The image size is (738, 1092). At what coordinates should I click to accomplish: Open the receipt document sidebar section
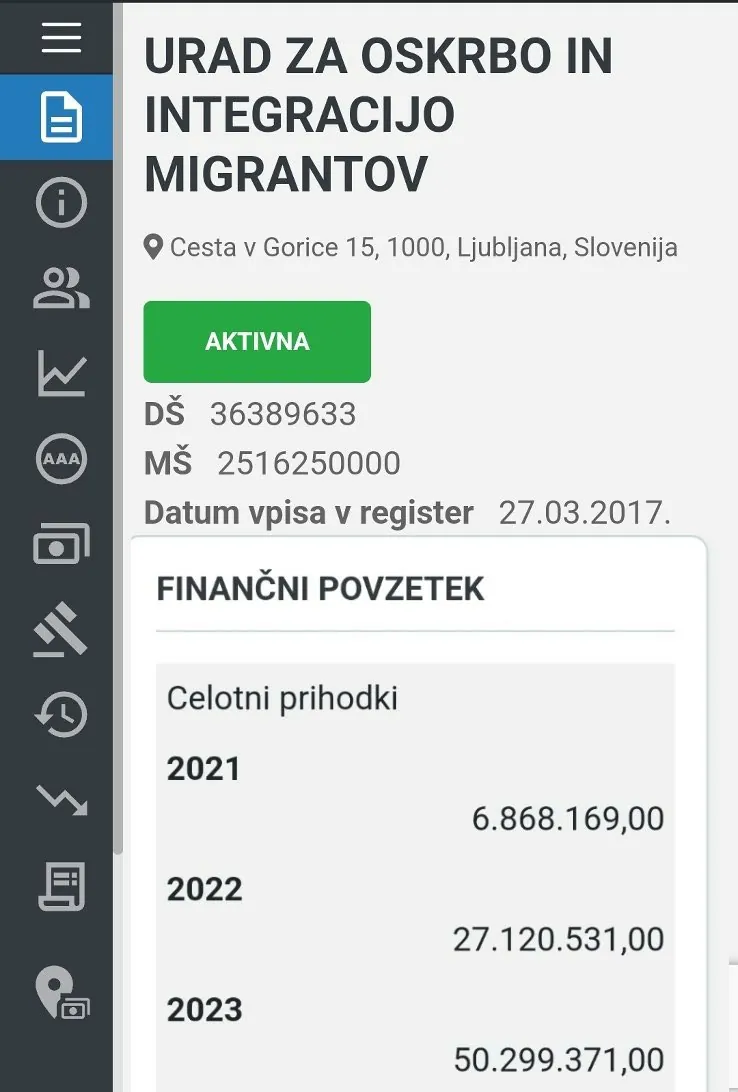(61, 887)
